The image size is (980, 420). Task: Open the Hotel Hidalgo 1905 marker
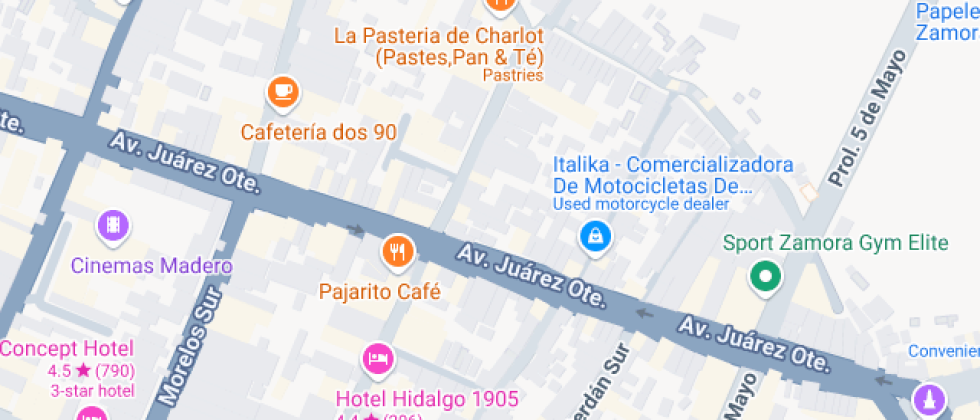(x=378, y=357)
